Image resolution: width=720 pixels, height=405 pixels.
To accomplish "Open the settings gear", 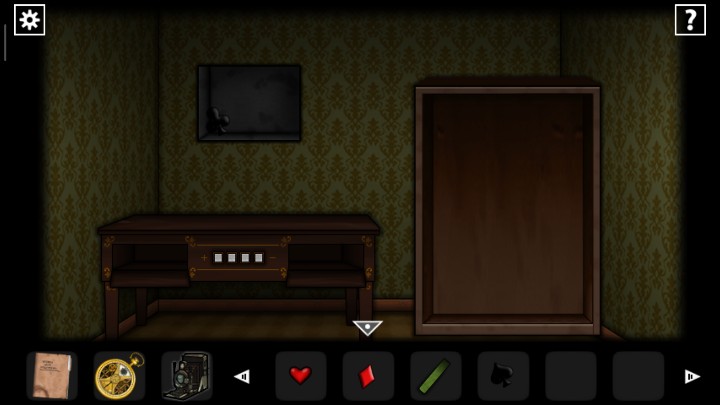I will pyautogui.click(x=29, y=19).
